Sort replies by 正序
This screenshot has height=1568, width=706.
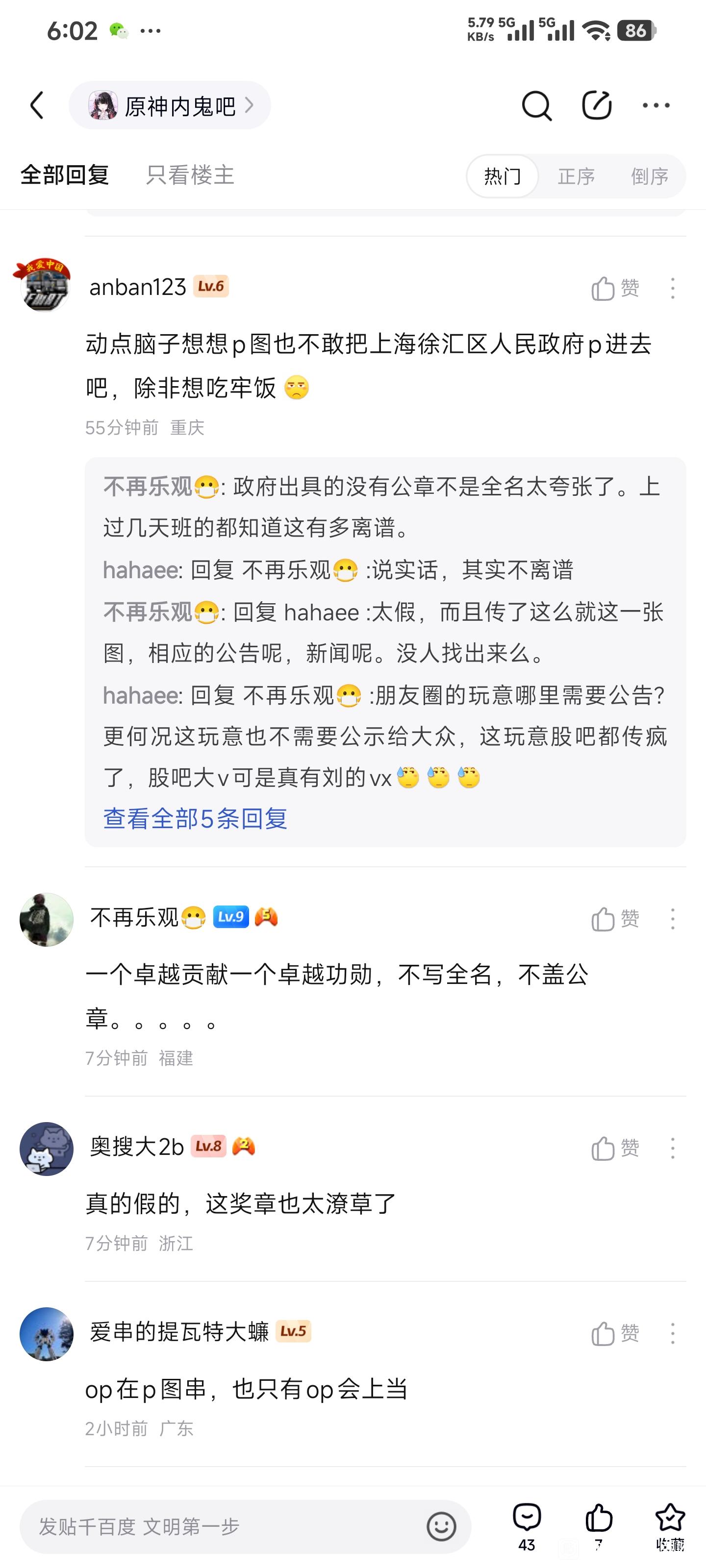[576, 176]
